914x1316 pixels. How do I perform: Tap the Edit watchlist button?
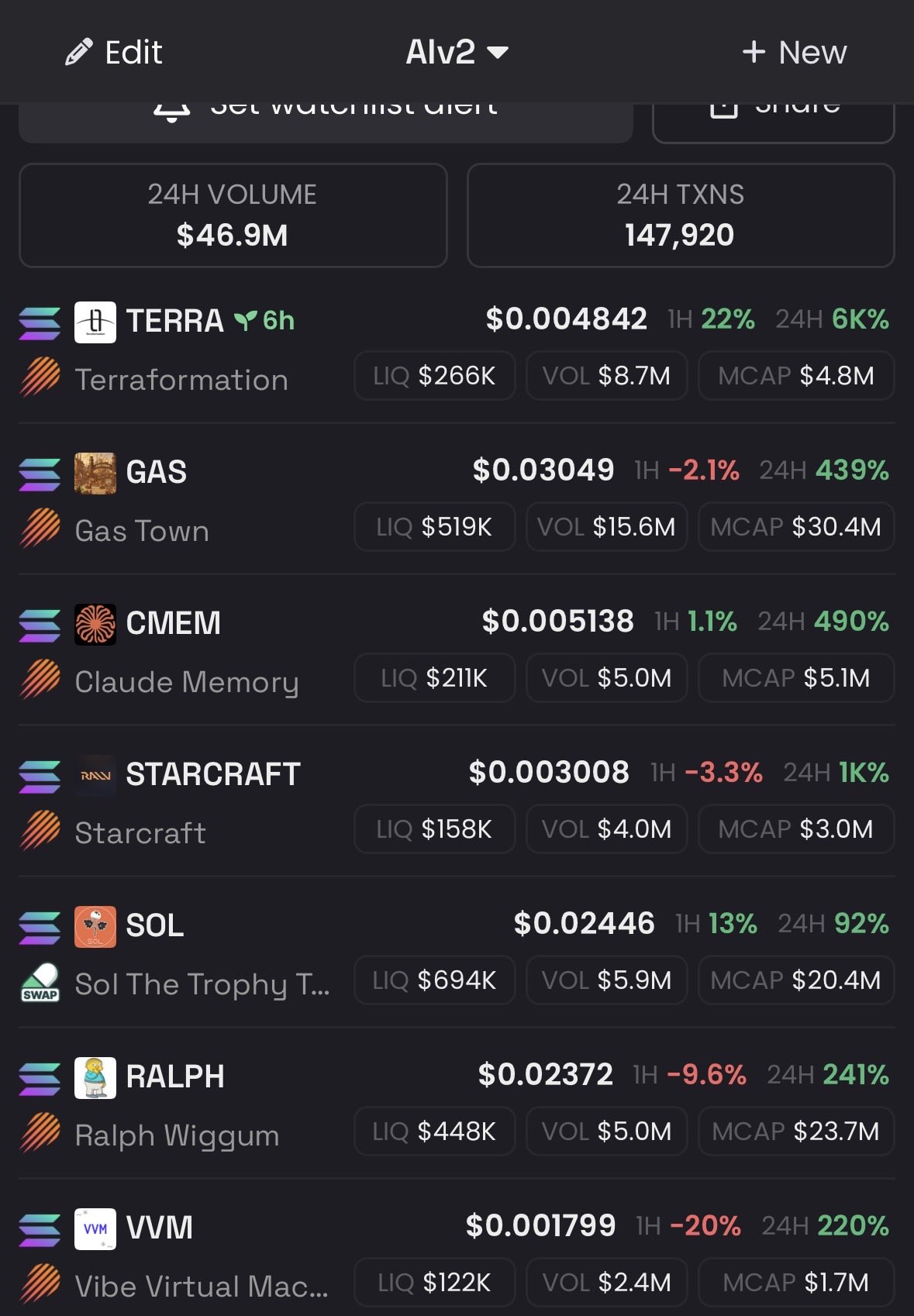pos(114,53)
